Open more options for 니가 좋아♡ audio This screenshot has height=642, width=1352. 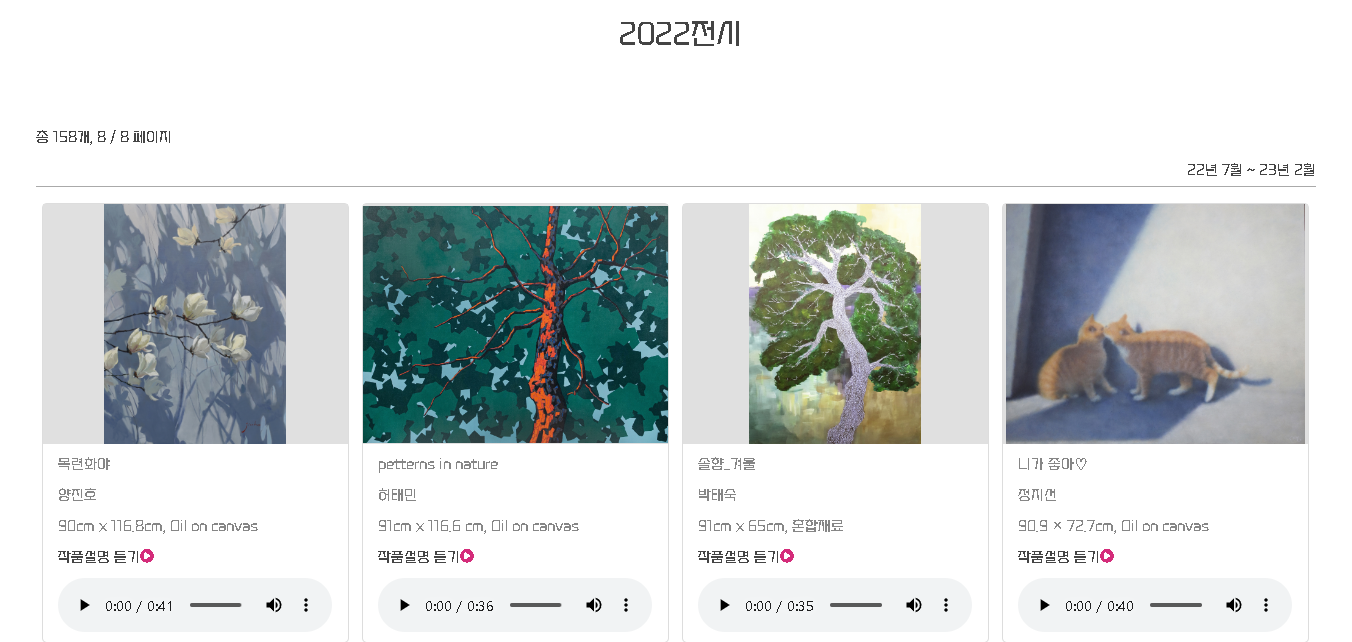pyautogui.click(x=1266, y=605)
